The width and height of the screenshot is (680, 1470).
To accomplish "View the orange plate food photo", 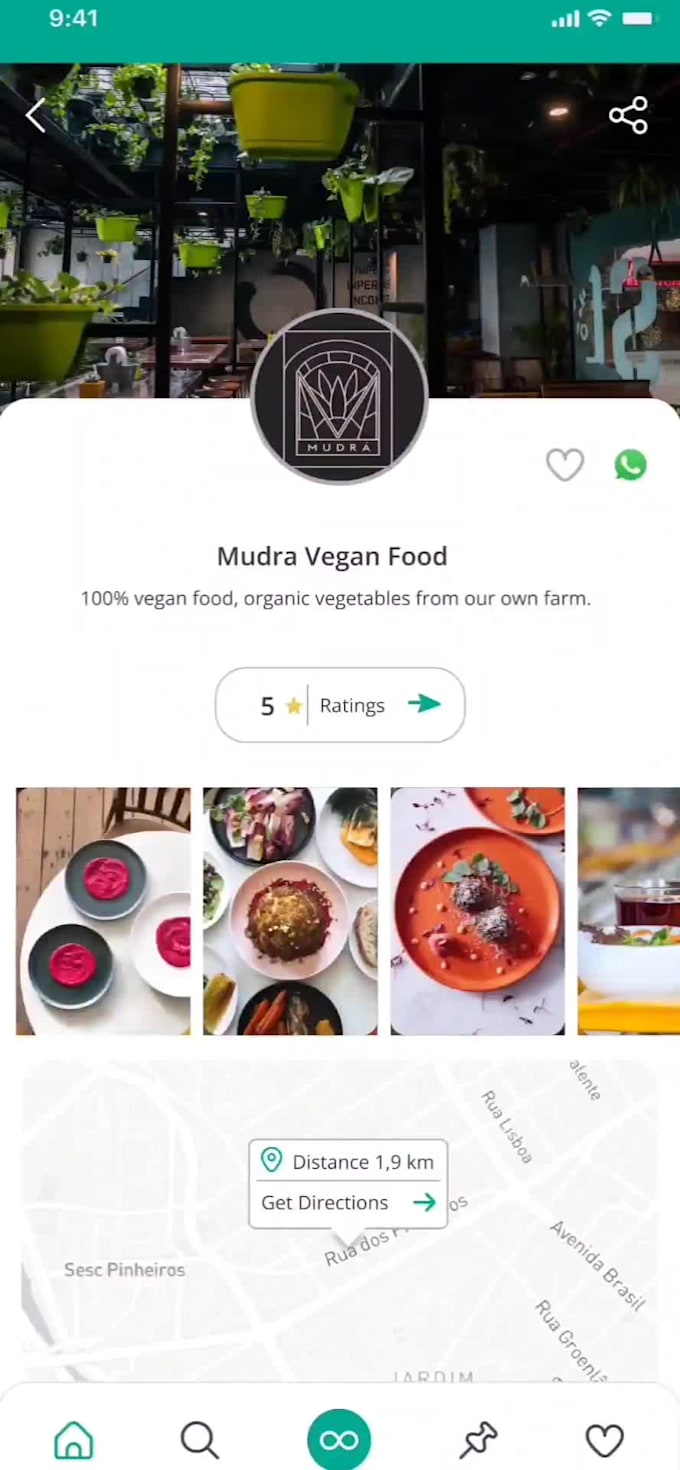I will coord(477,911).
